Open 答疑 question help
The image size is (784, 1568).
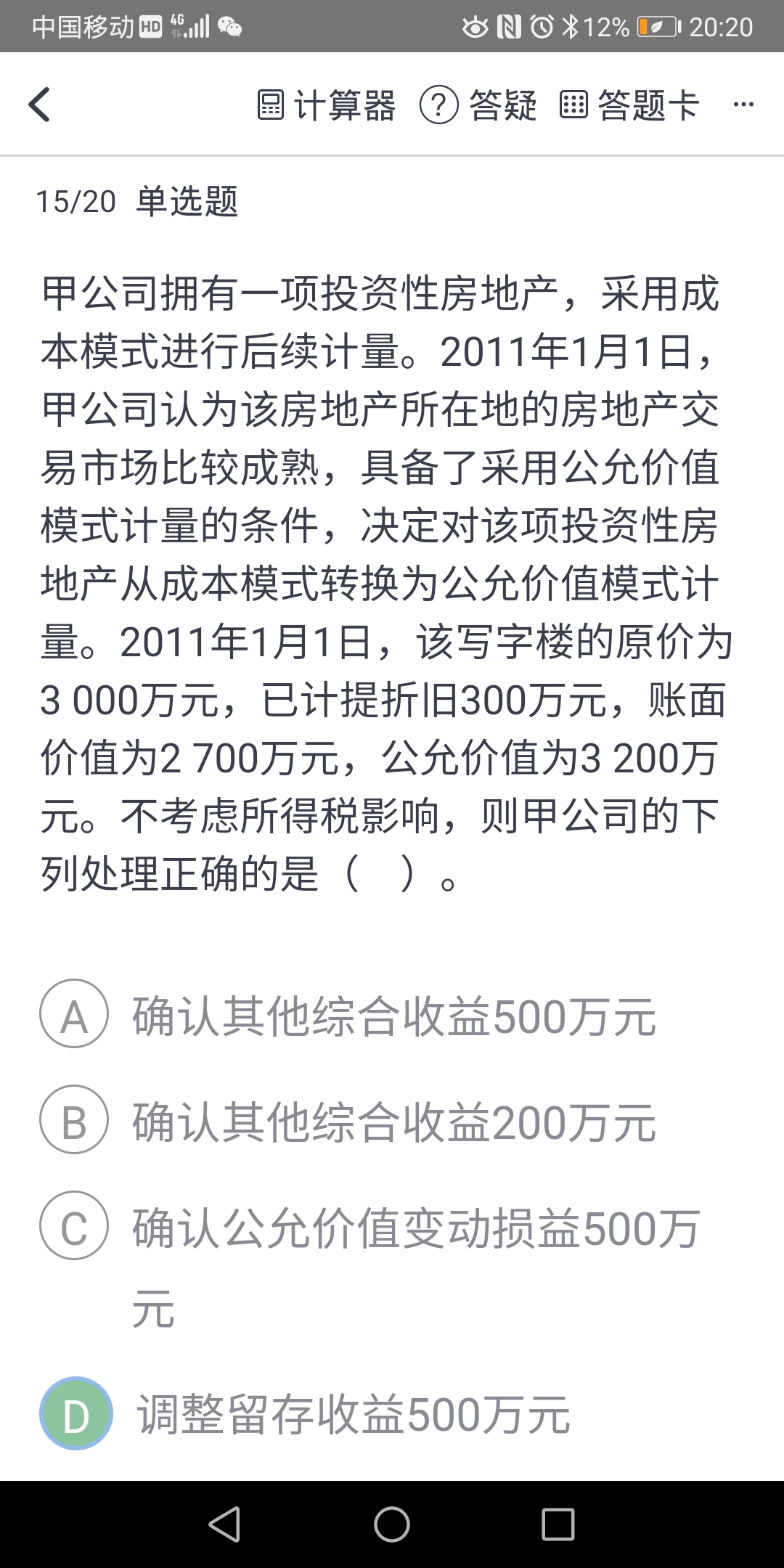pyautogui.click(x=478, y=105)
